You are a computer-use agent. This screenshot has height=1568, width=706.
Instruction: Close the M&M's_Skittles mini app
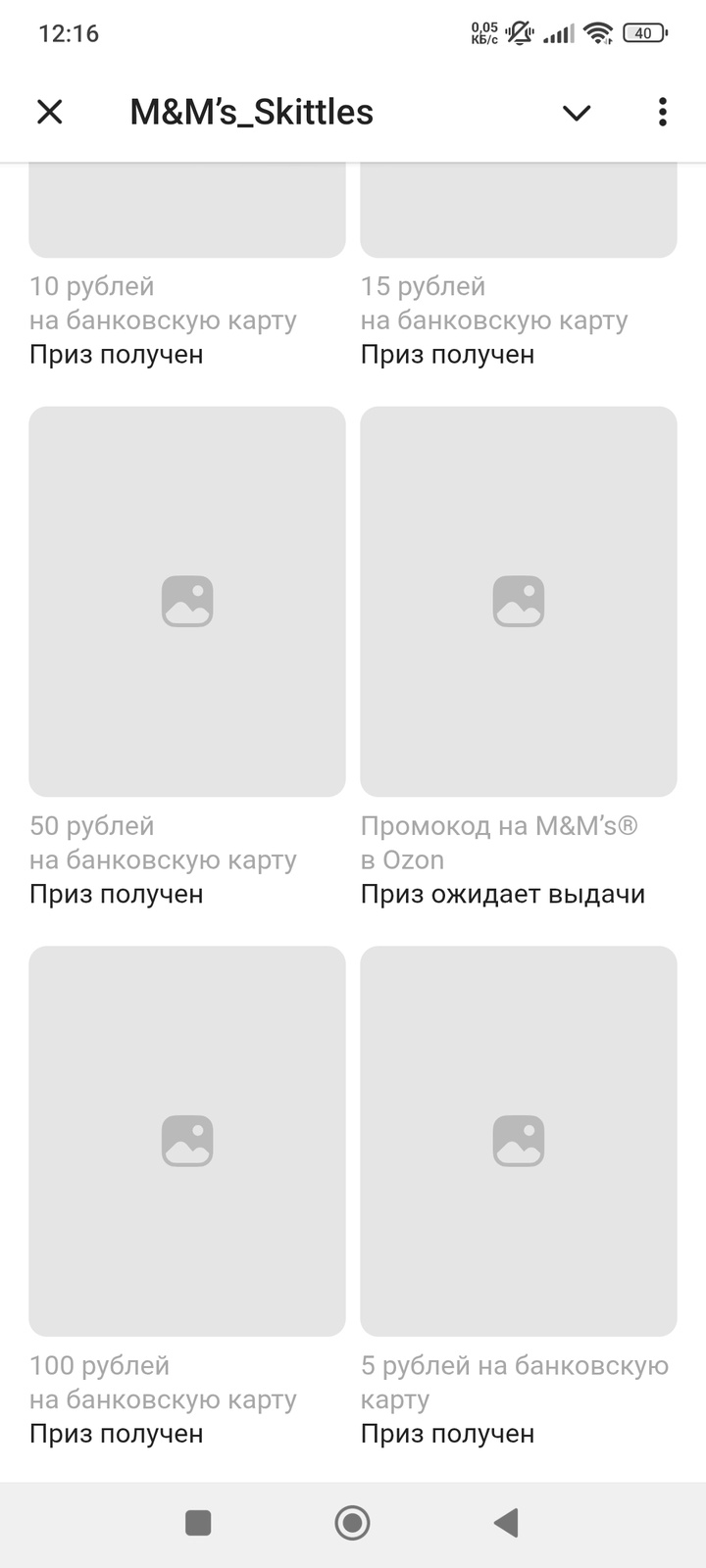click(x=49, y=113)
